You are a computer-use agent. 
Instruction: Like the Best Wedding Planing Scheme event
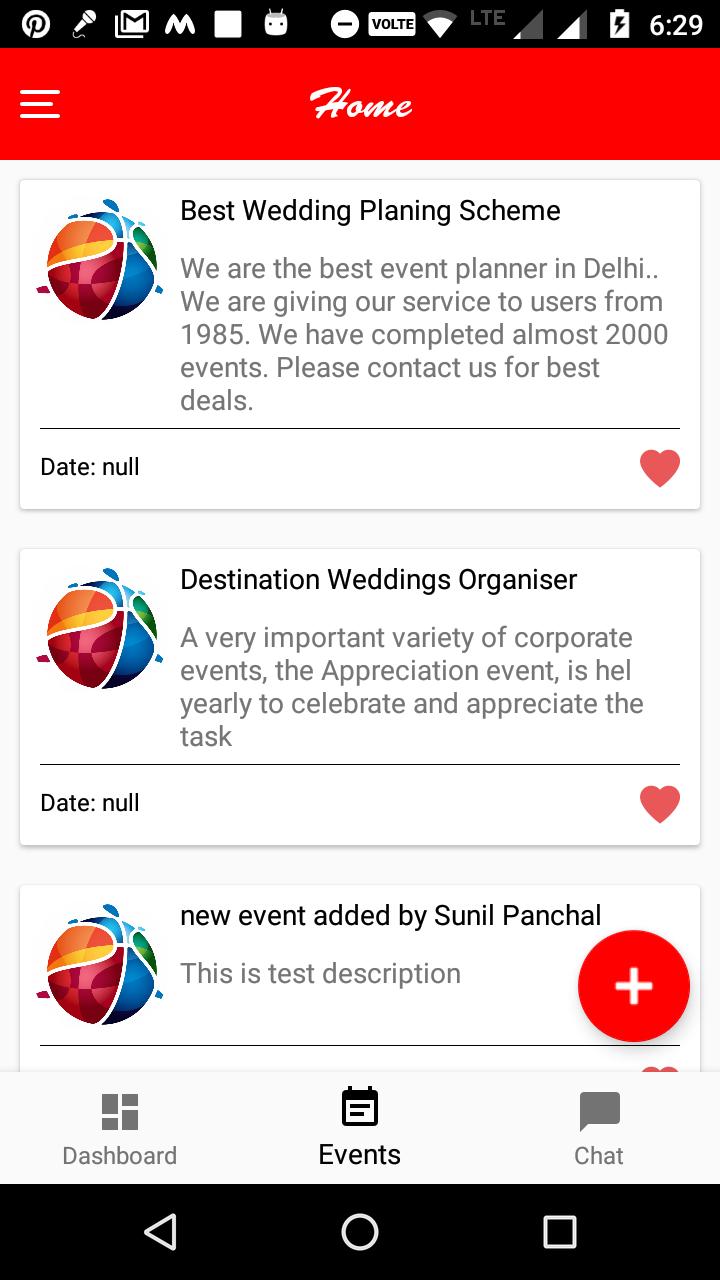pyautogui.click(x=660, y=467)
